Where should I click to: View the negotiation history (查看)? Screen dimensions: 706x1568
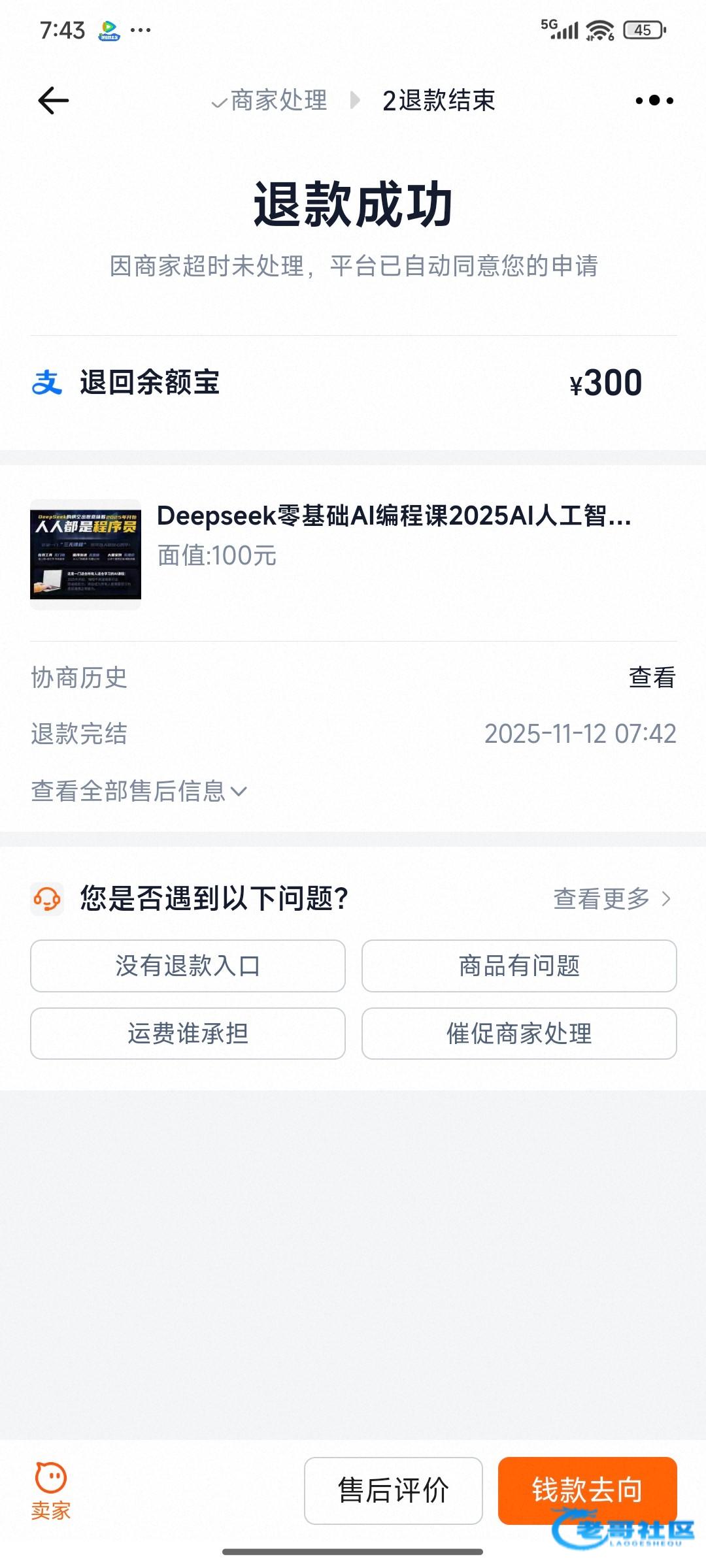tap(652, 678)
